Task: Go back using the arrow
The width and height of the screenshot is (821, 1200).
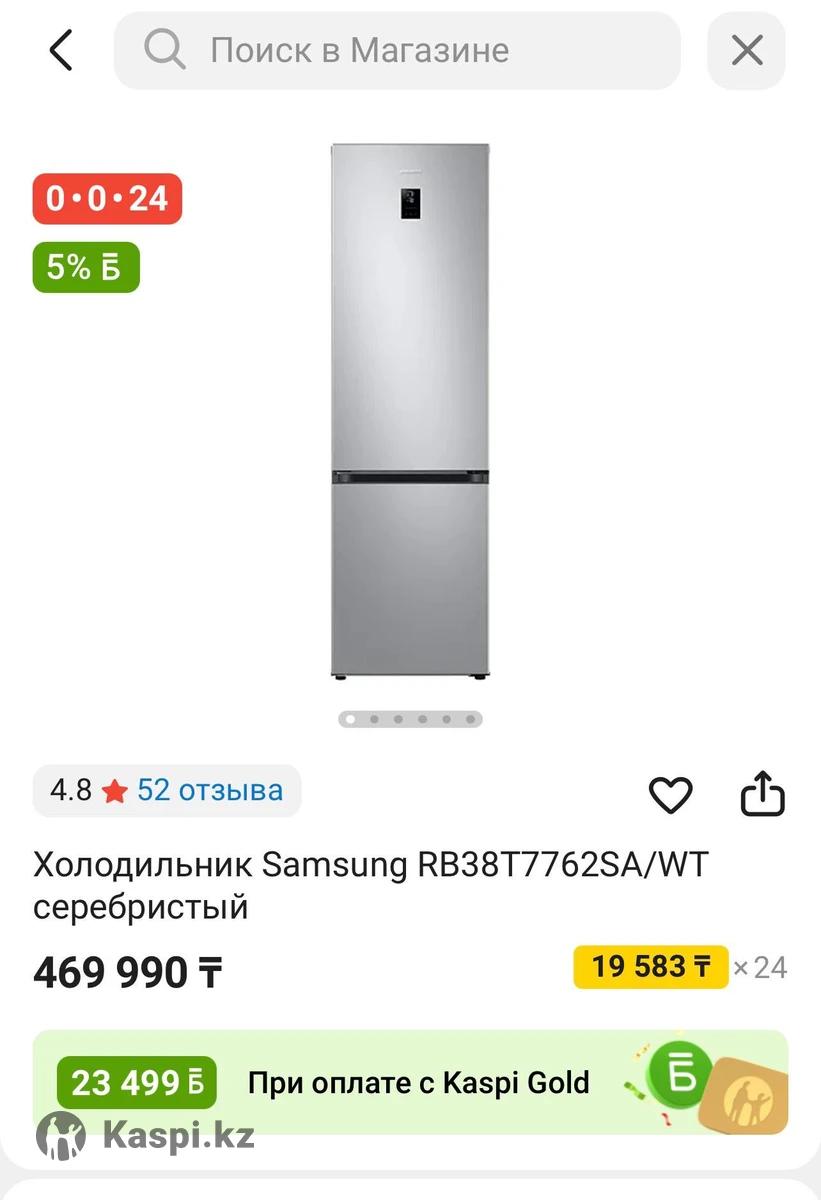Action: (x=60, y=50)
